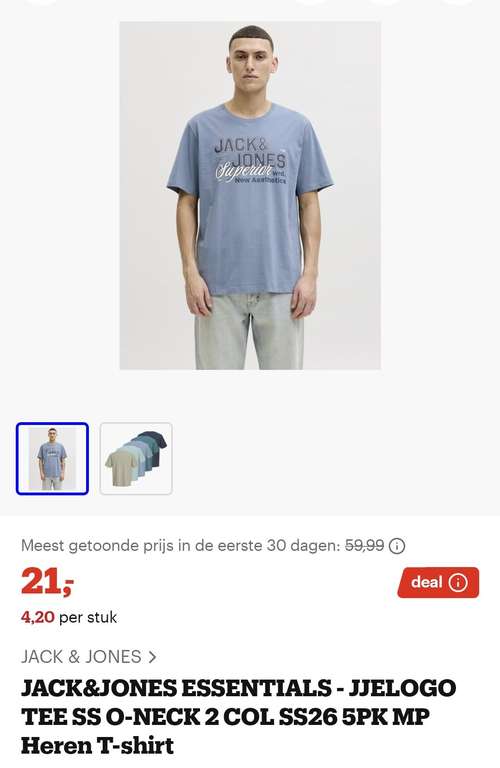Tap the red deal info badge

438,582
